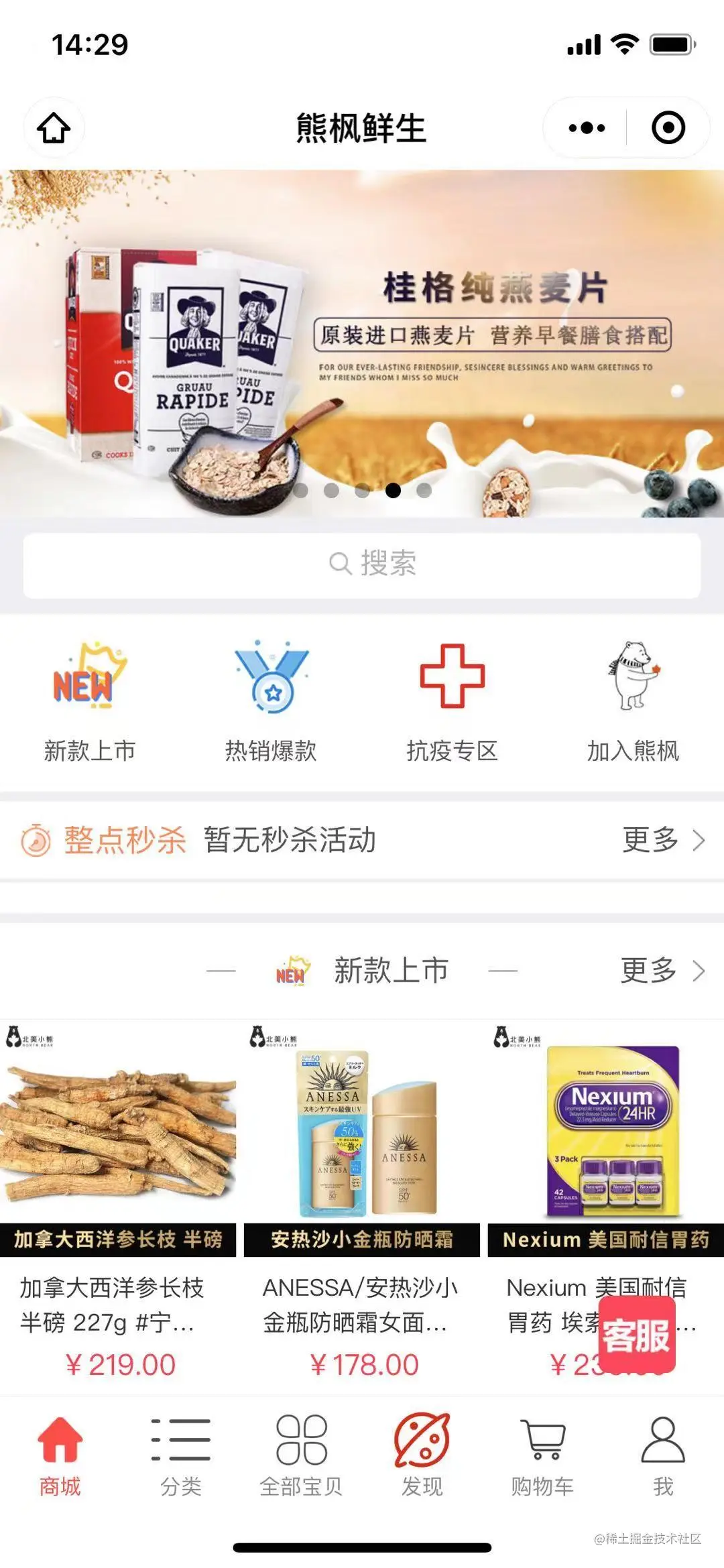Contact 客服 customer service
The height and width of the screenshot is (1568, 724).
636,1335
